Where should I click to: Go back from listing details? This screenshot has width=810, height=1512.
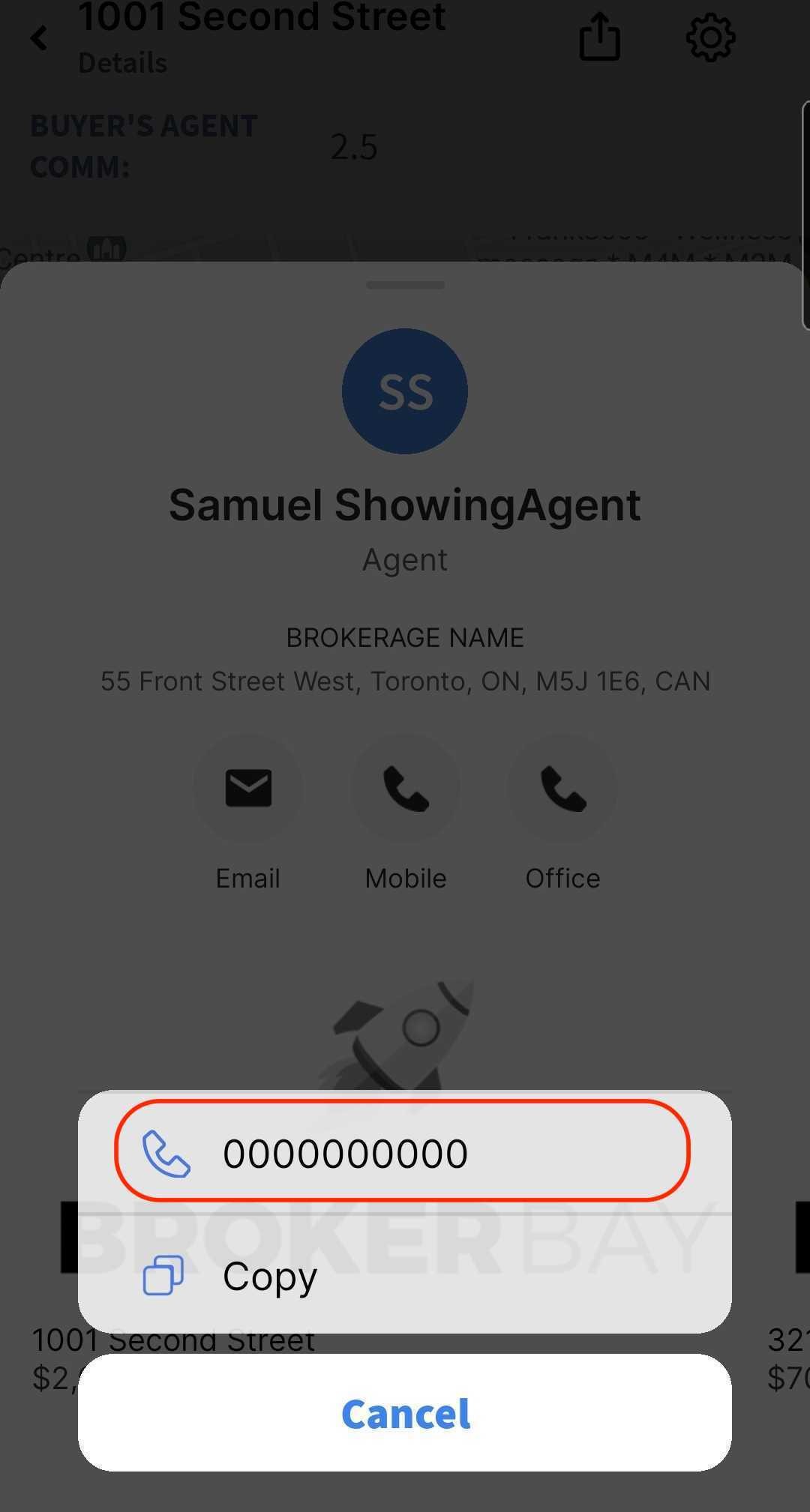tap(39, 37)
